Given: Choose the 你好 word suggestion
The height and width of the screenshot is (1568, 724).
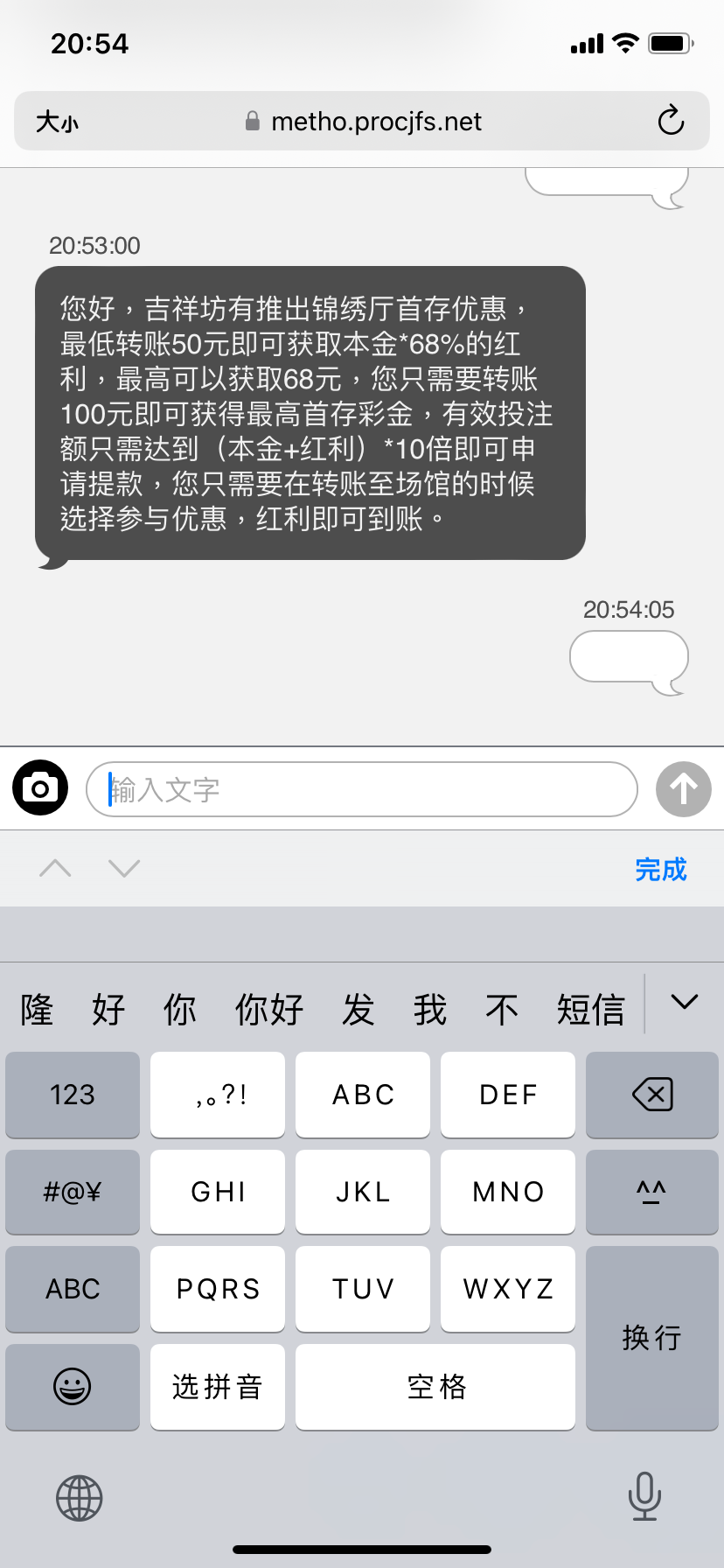Looking at the screenshot, I should [x=268, y=1009].
